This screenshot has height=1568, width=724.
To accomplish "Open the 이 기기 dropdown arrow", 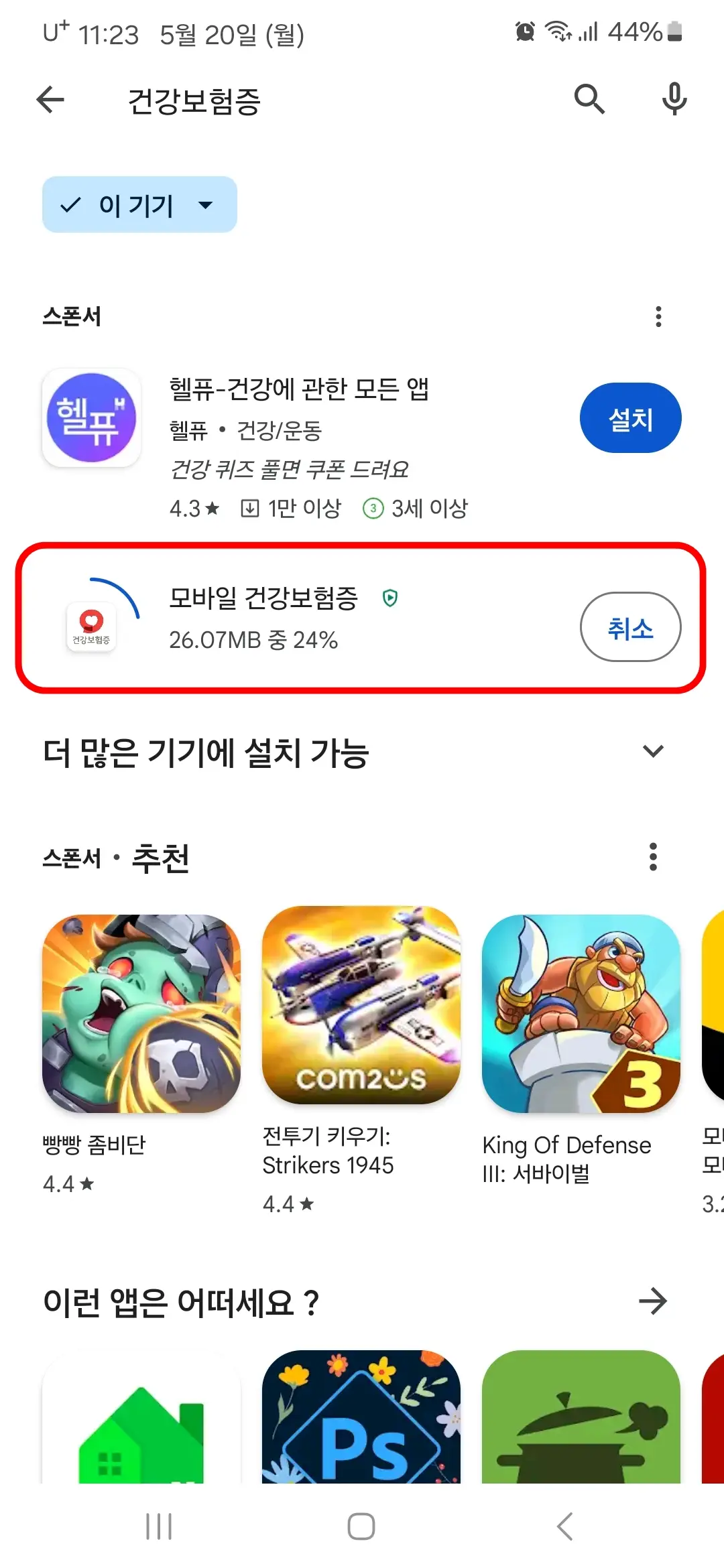I will (206, 205).
